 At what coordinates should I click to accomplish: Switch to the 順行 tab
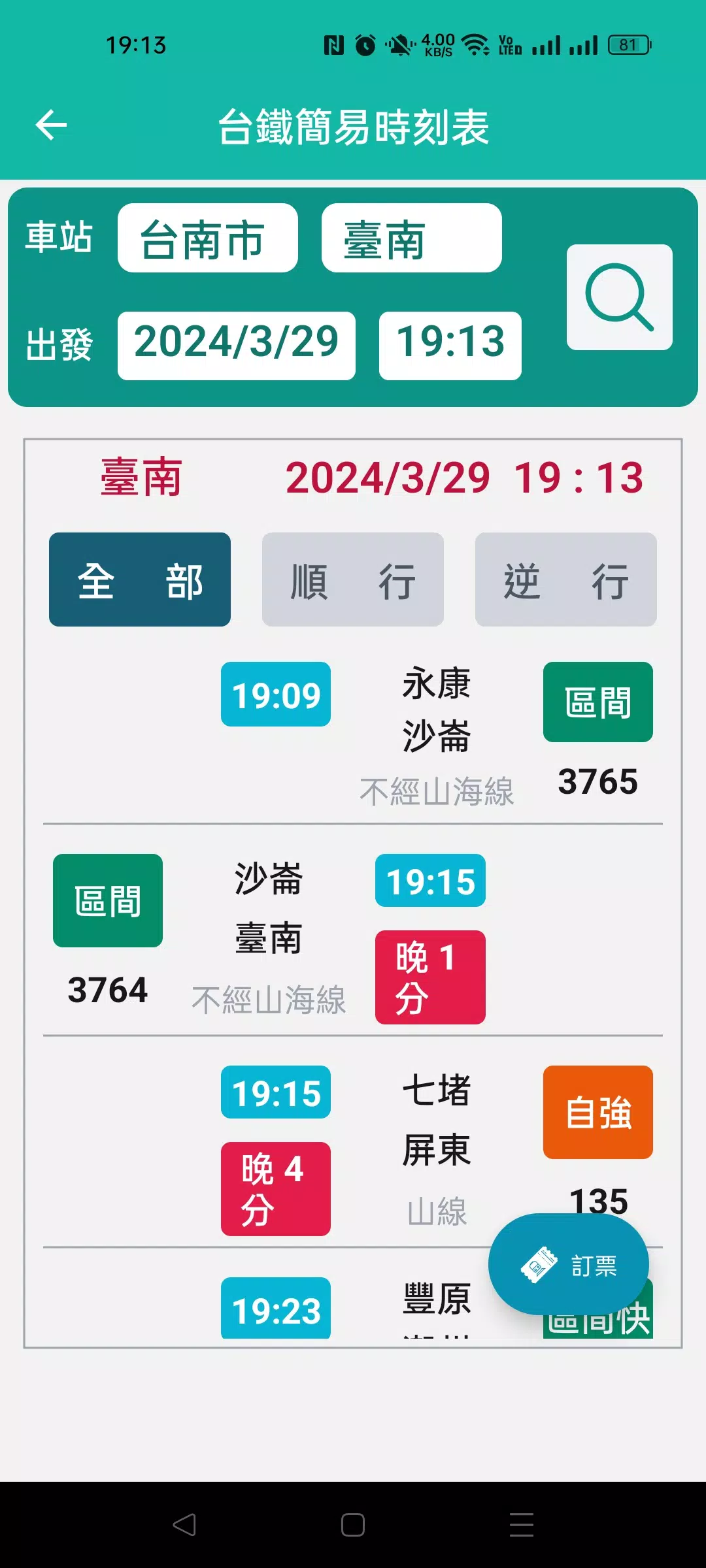pos(352,580)
